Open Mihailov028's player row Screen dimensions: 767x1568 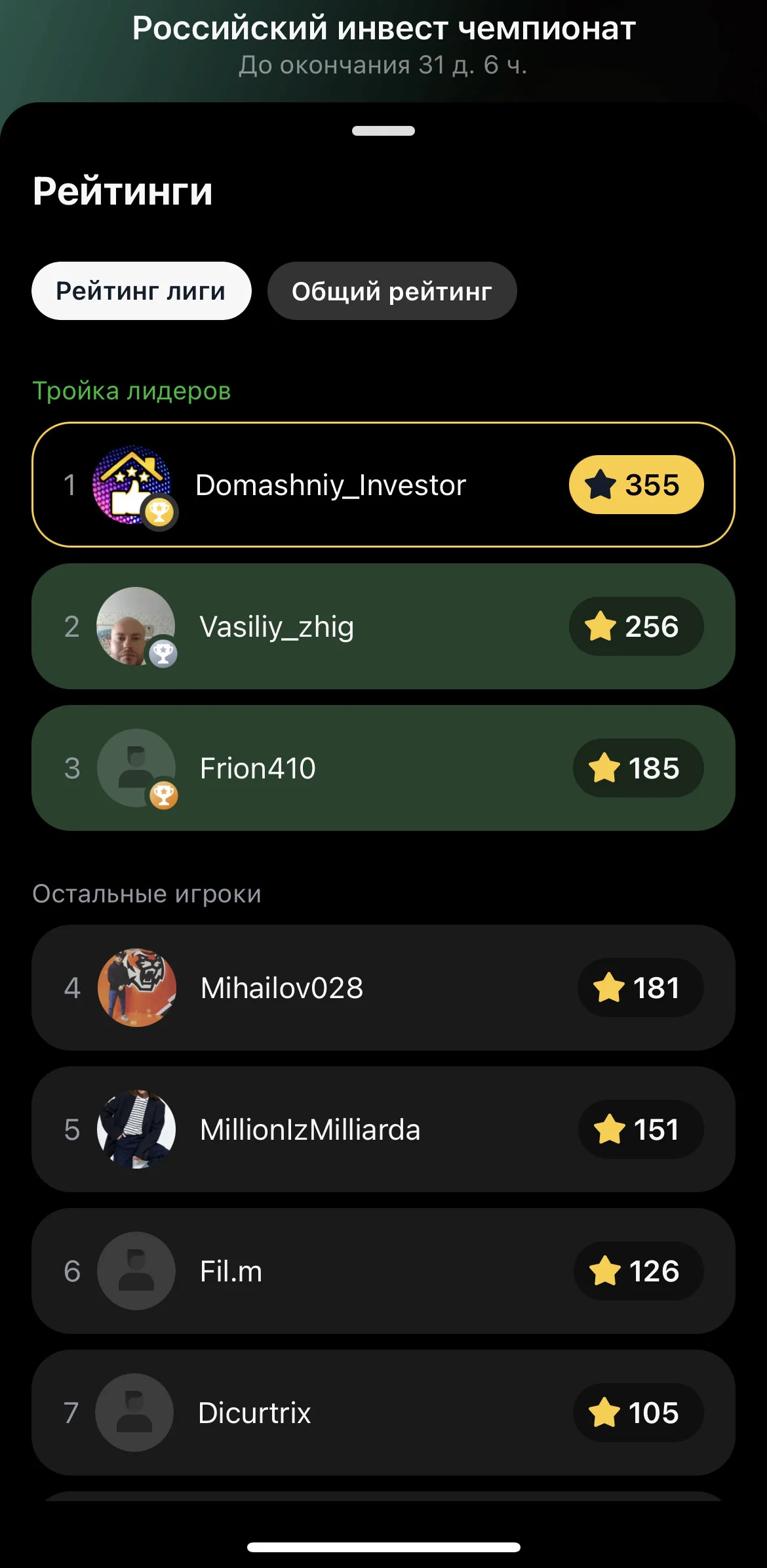click(383, 988)
